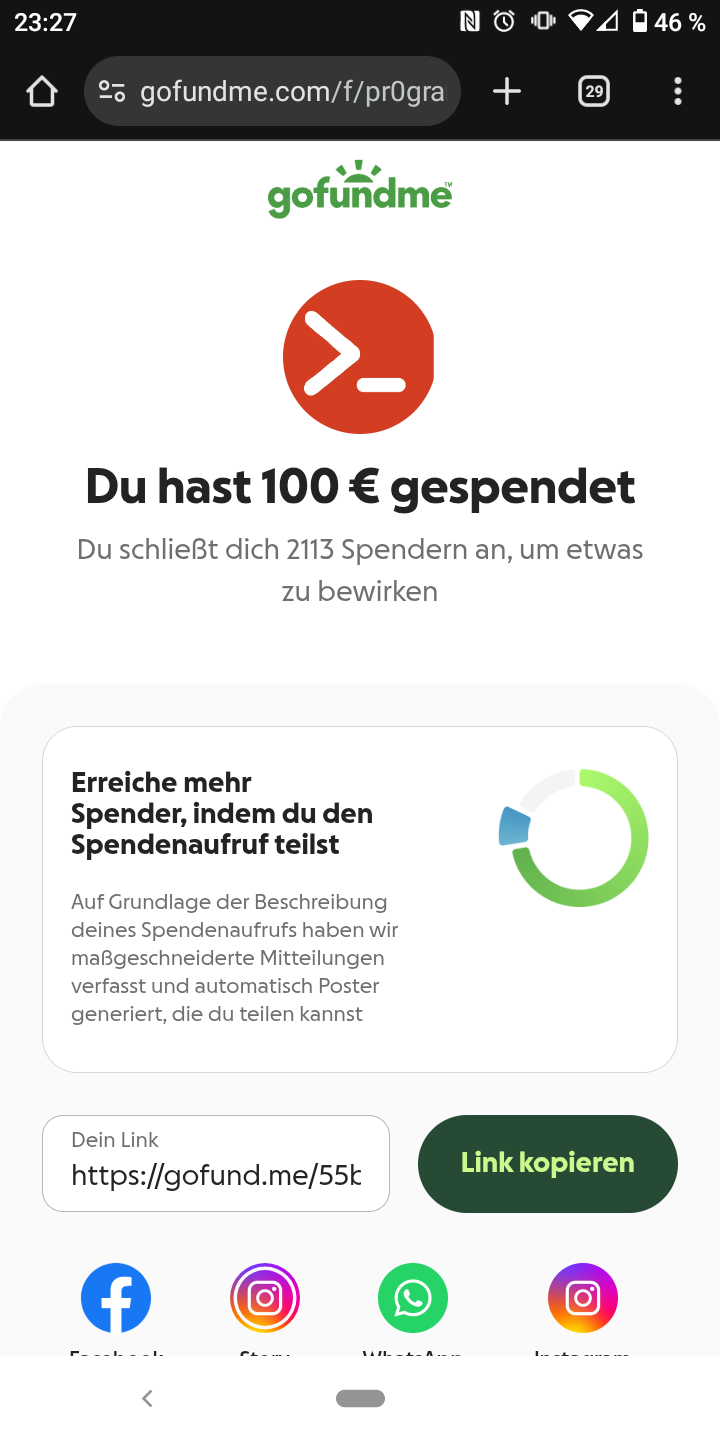
Task: Tap the gofundme logo at top
Action: tap(360, 190)
